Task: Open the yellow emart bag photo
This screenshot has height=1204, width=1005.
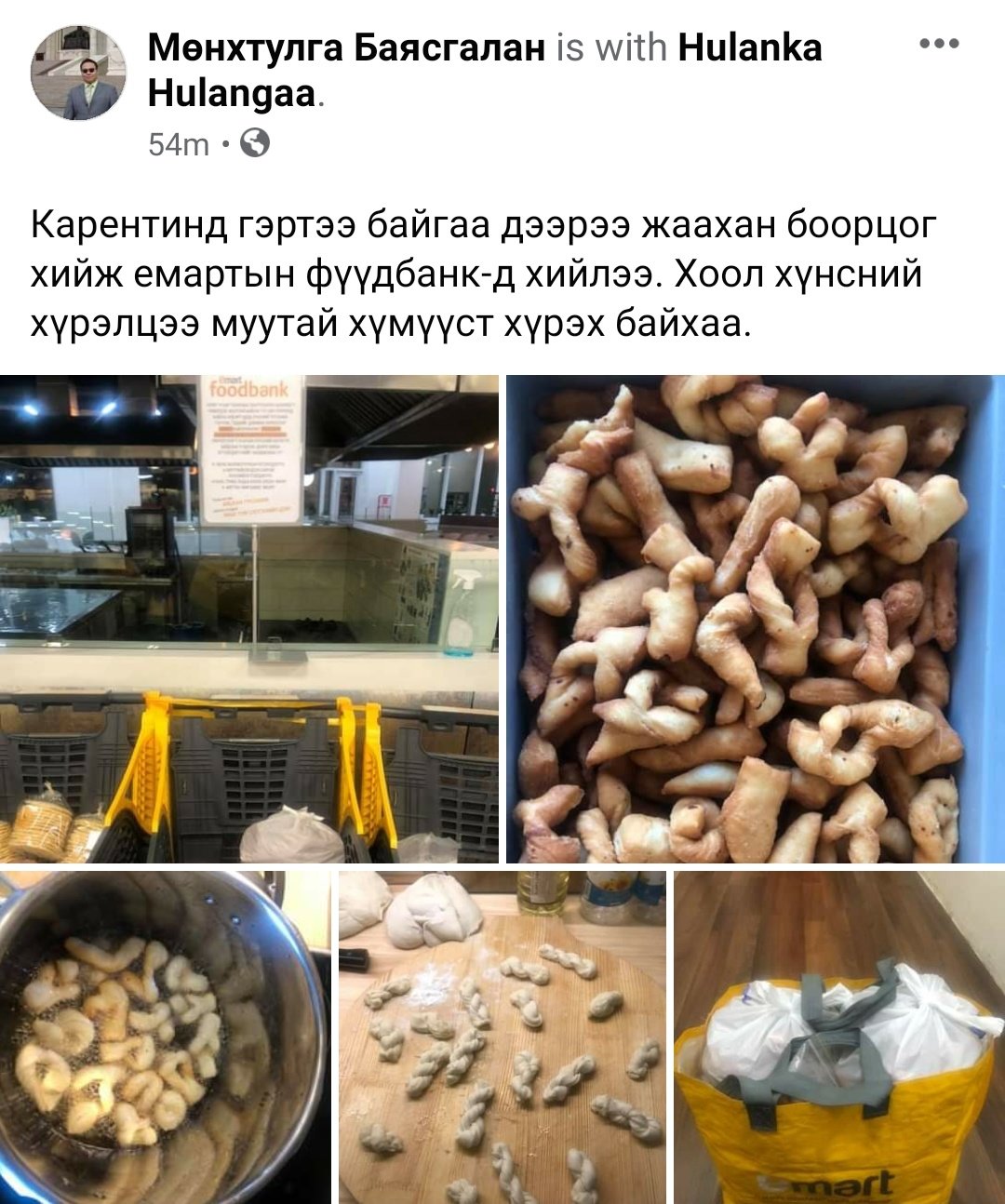Action: coord(839,1037)
